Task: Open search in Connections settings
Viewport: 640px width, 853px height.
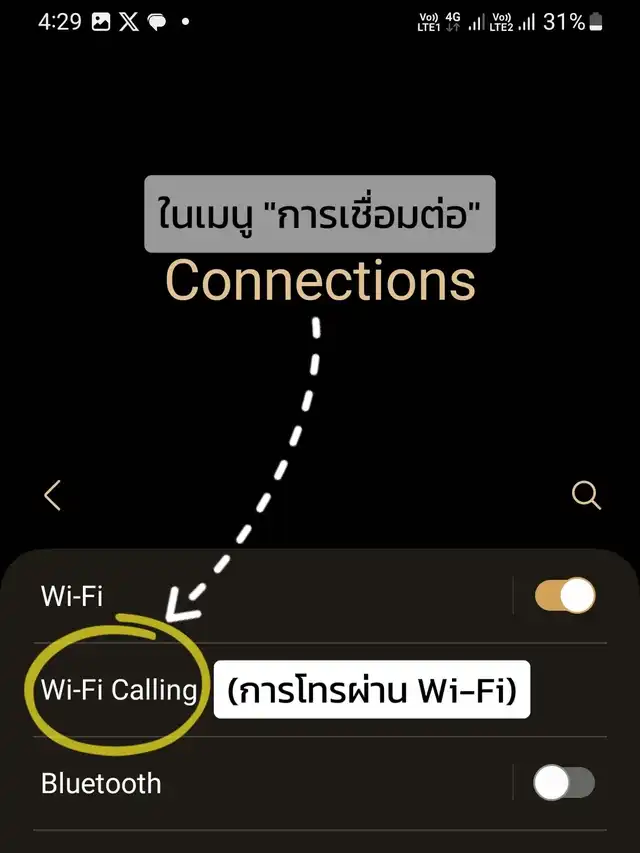Action: point(586,495)
